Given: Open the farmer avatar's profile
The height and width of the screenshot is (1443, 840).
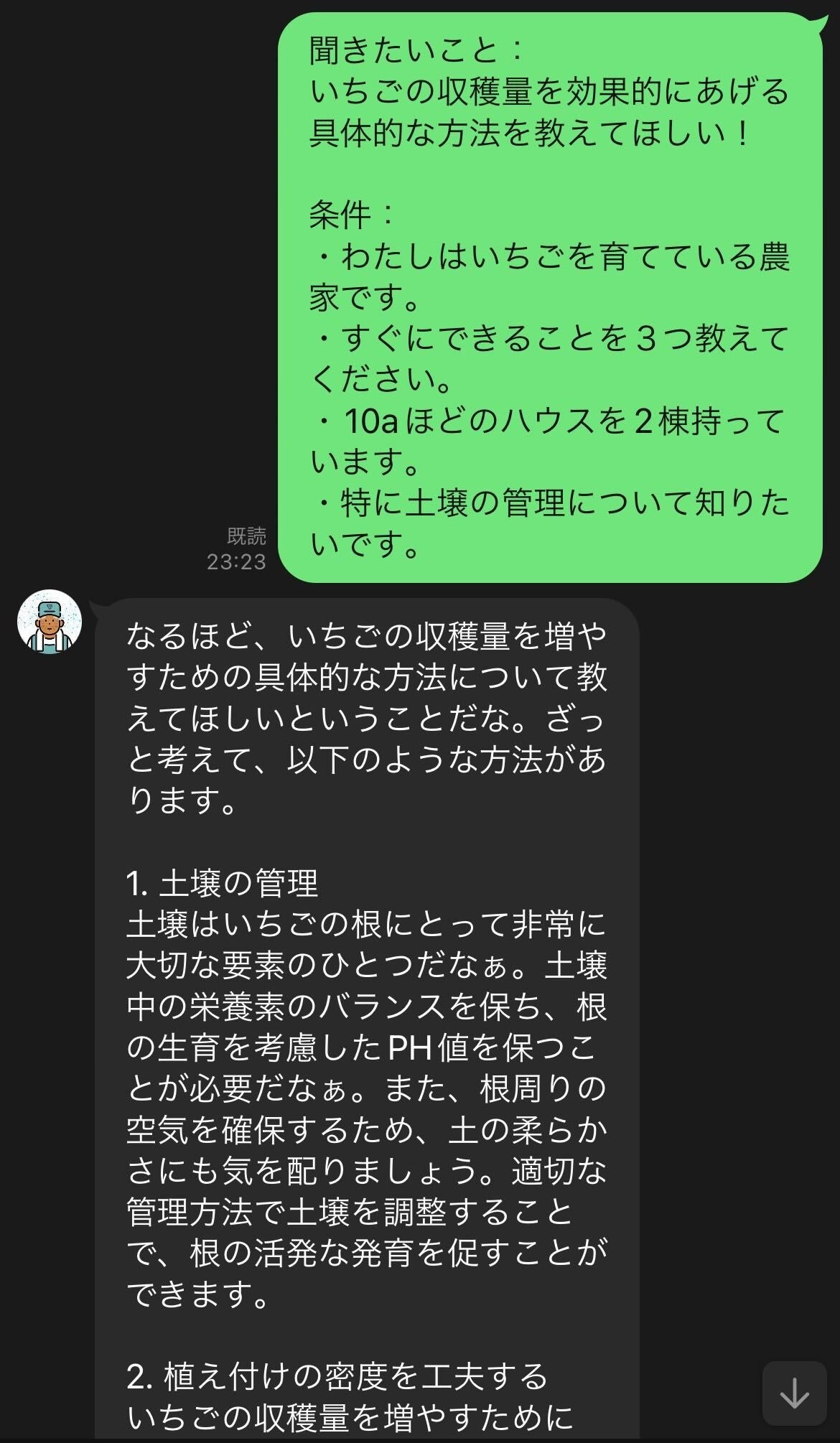Looking at the screenshot, I should (50, 622).
